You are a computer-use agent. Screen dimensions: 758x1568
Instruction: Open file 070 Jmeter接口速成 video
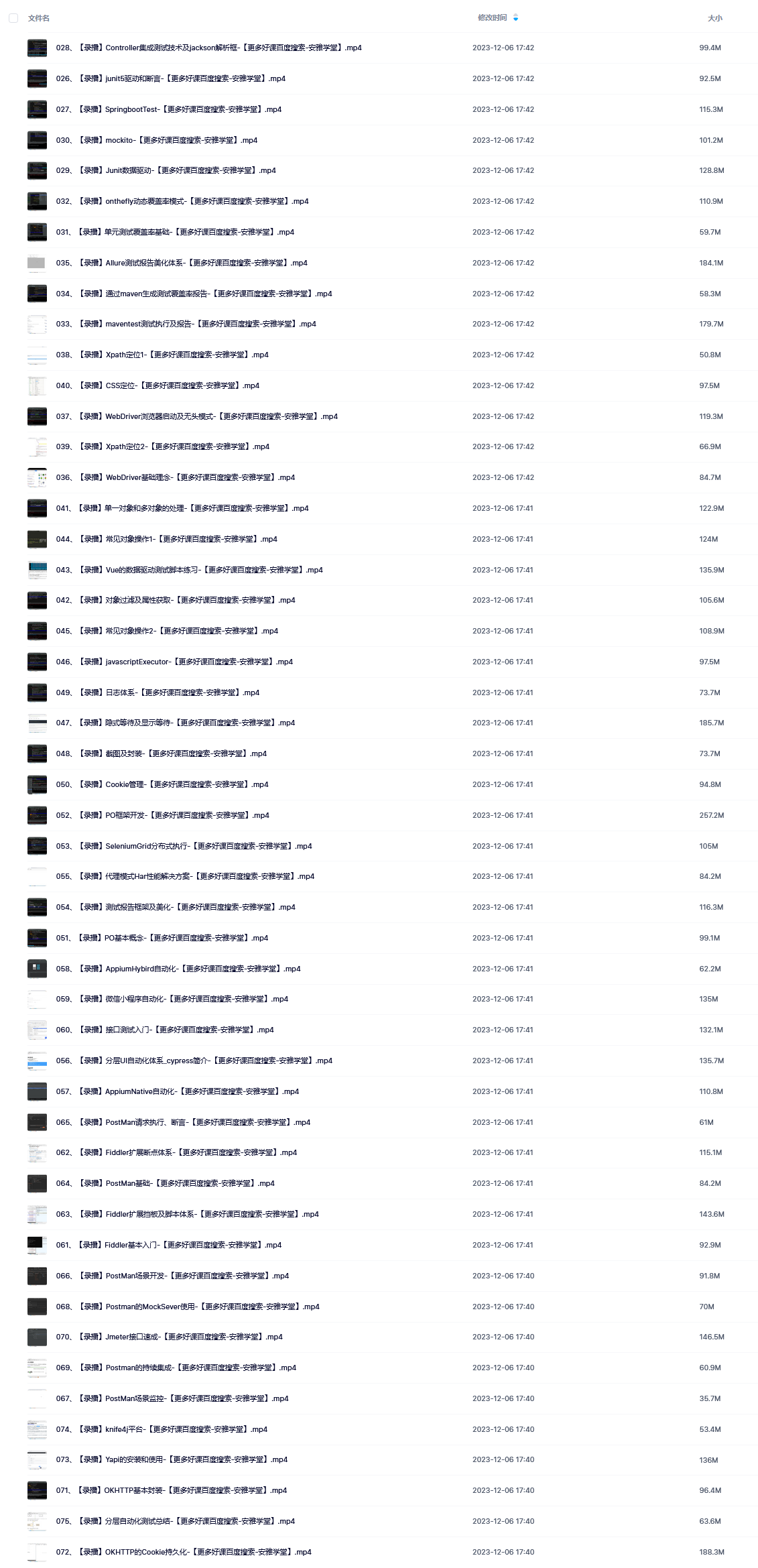(x=170, y=1337)
